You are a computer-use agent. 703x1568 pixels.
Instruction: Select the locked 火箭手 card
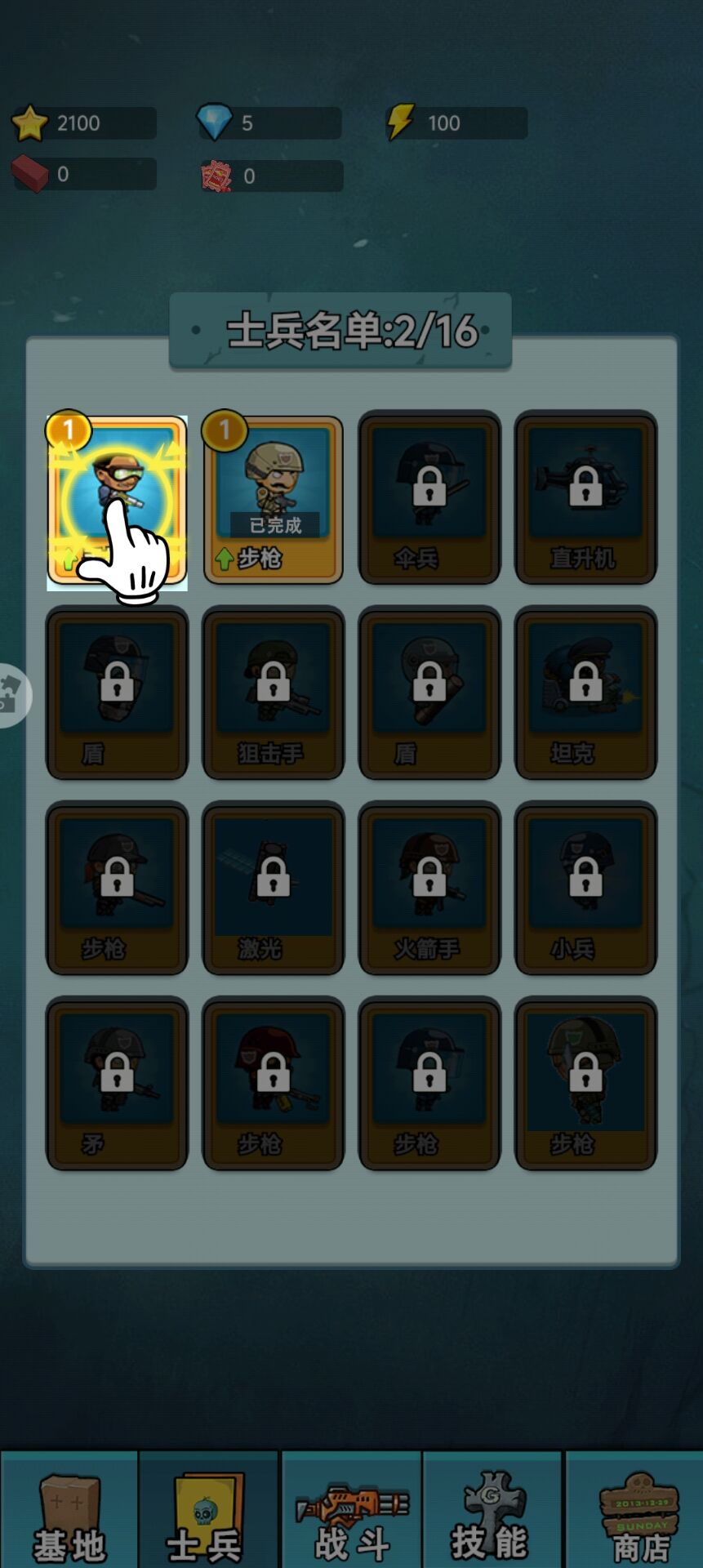click(429, 887)
